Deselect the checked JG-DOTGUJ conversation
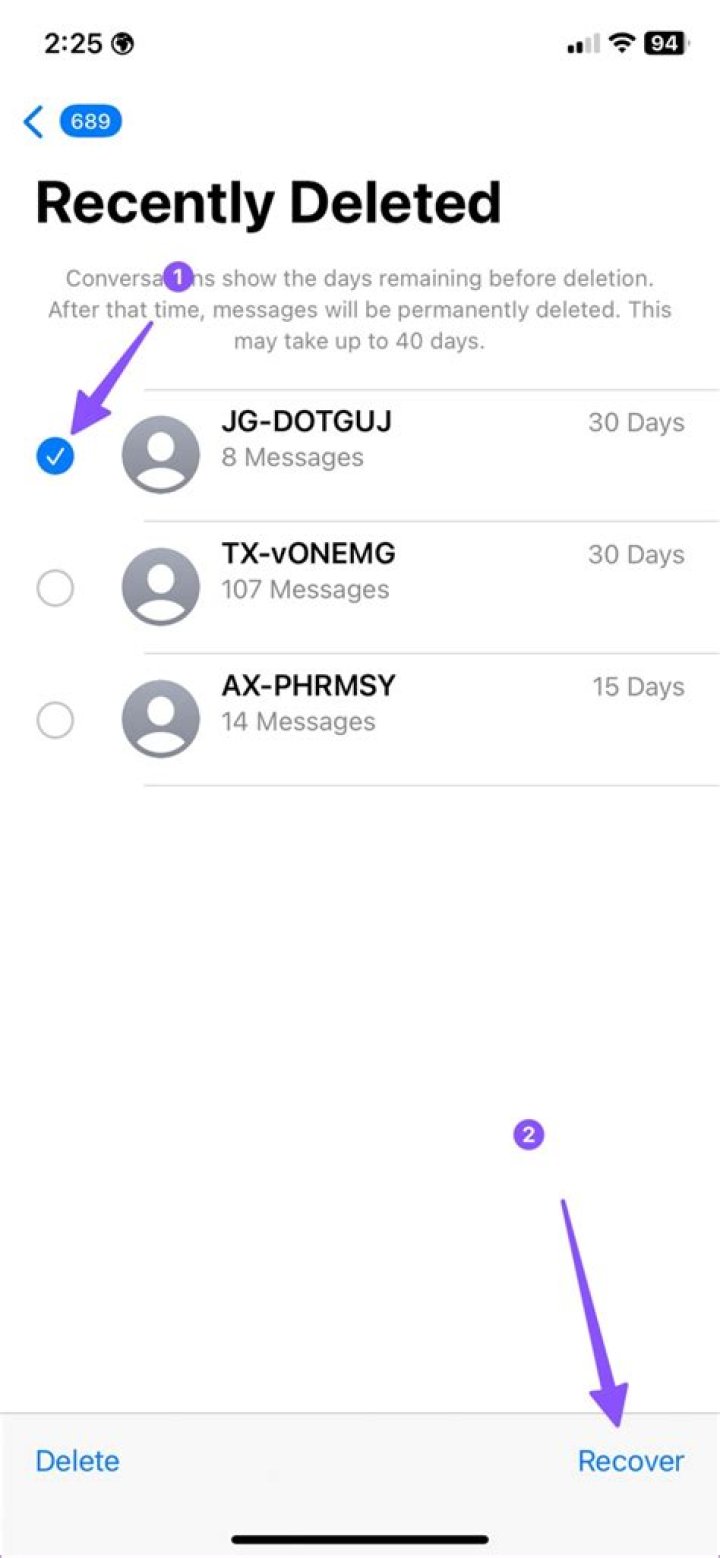This screenshot has width=720, height=1558. (x=55, y=456)
